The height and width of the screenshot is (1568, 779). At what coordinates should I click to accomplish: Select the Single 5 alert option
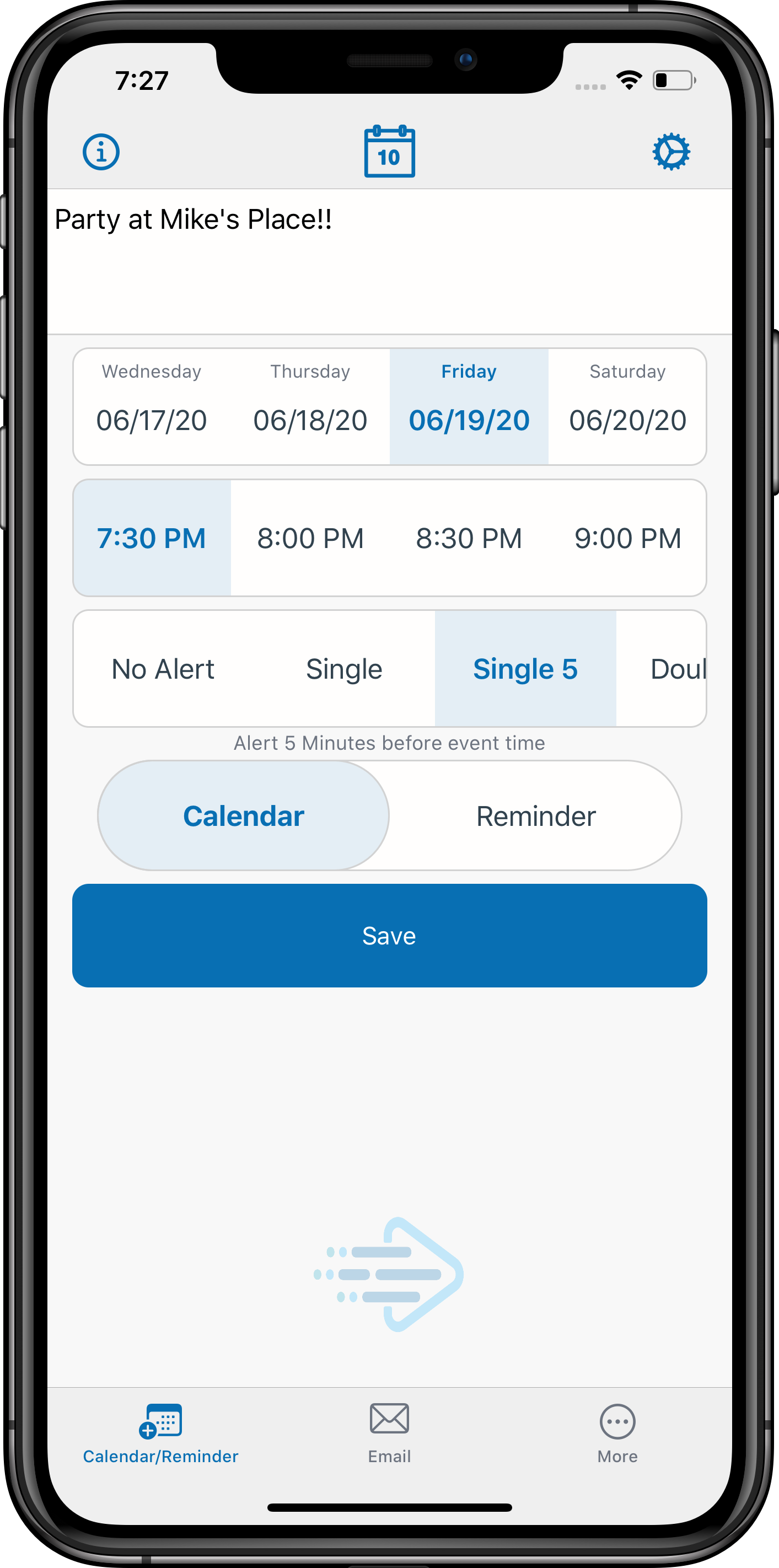click(x=525, y=669)
